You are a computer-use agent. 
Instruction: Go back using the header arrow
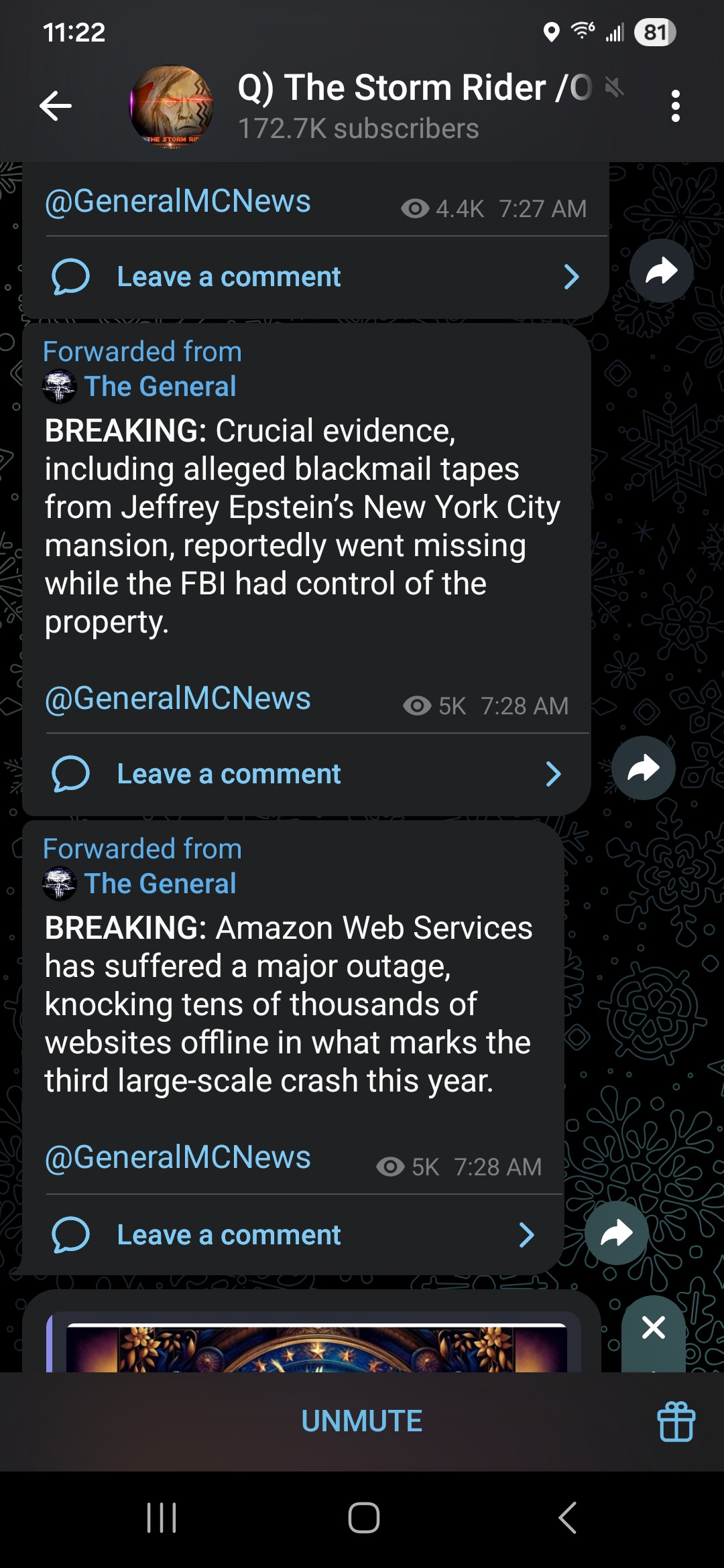point(56,106)
